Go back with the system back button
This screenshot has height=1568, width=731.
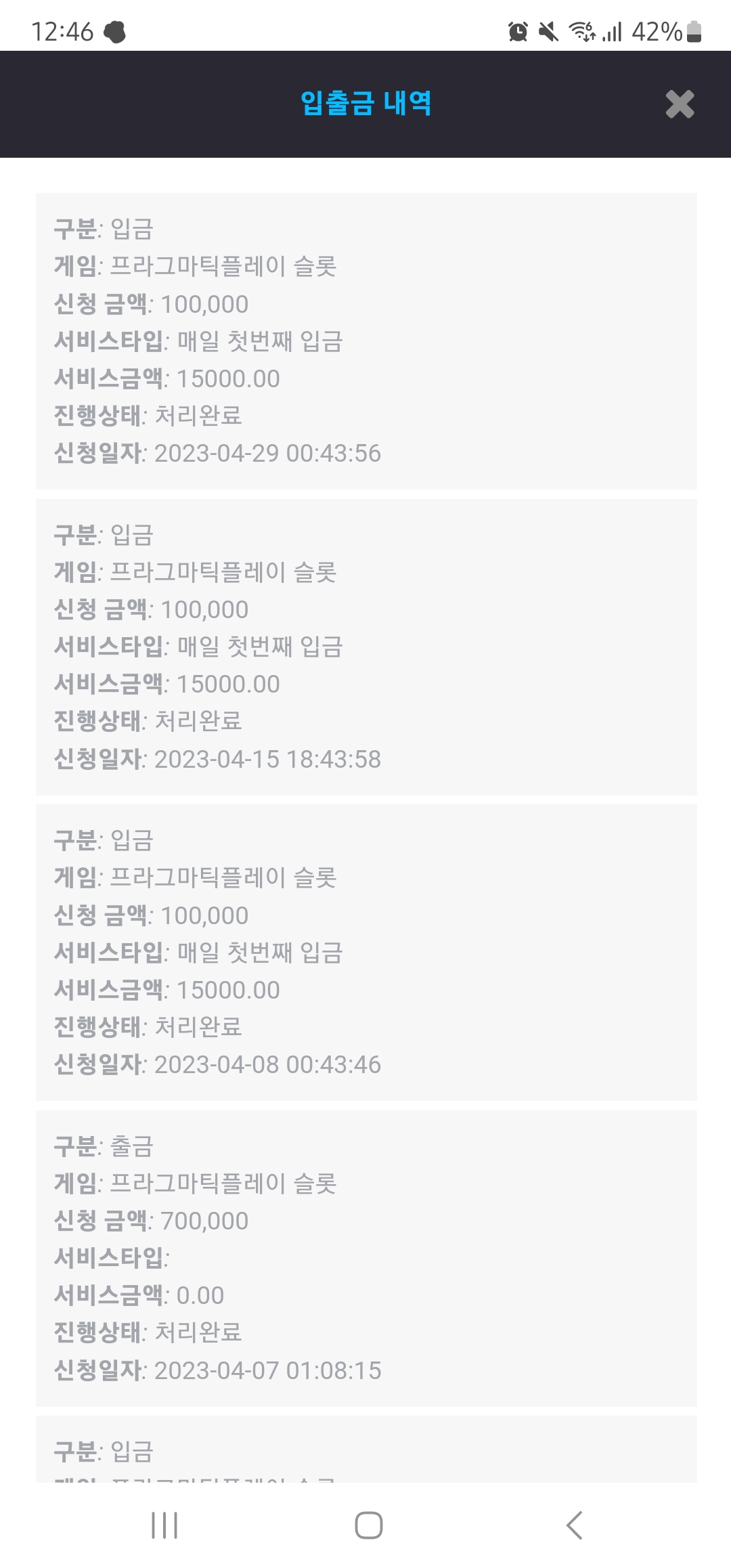(574, 1525)
